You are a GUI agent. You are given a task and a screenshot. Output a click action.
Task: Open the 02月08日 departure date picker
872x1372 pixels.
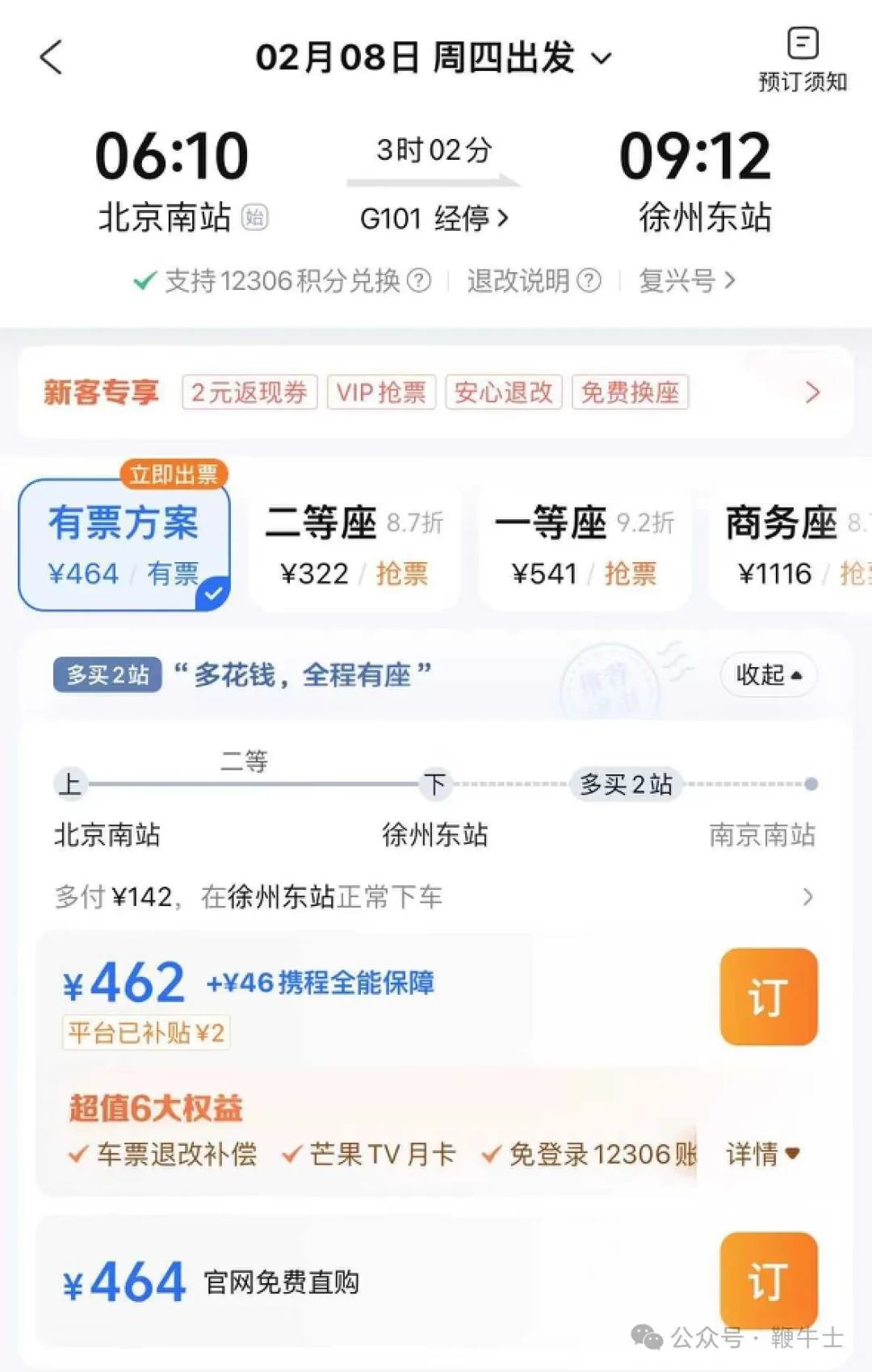click(434, 58)
